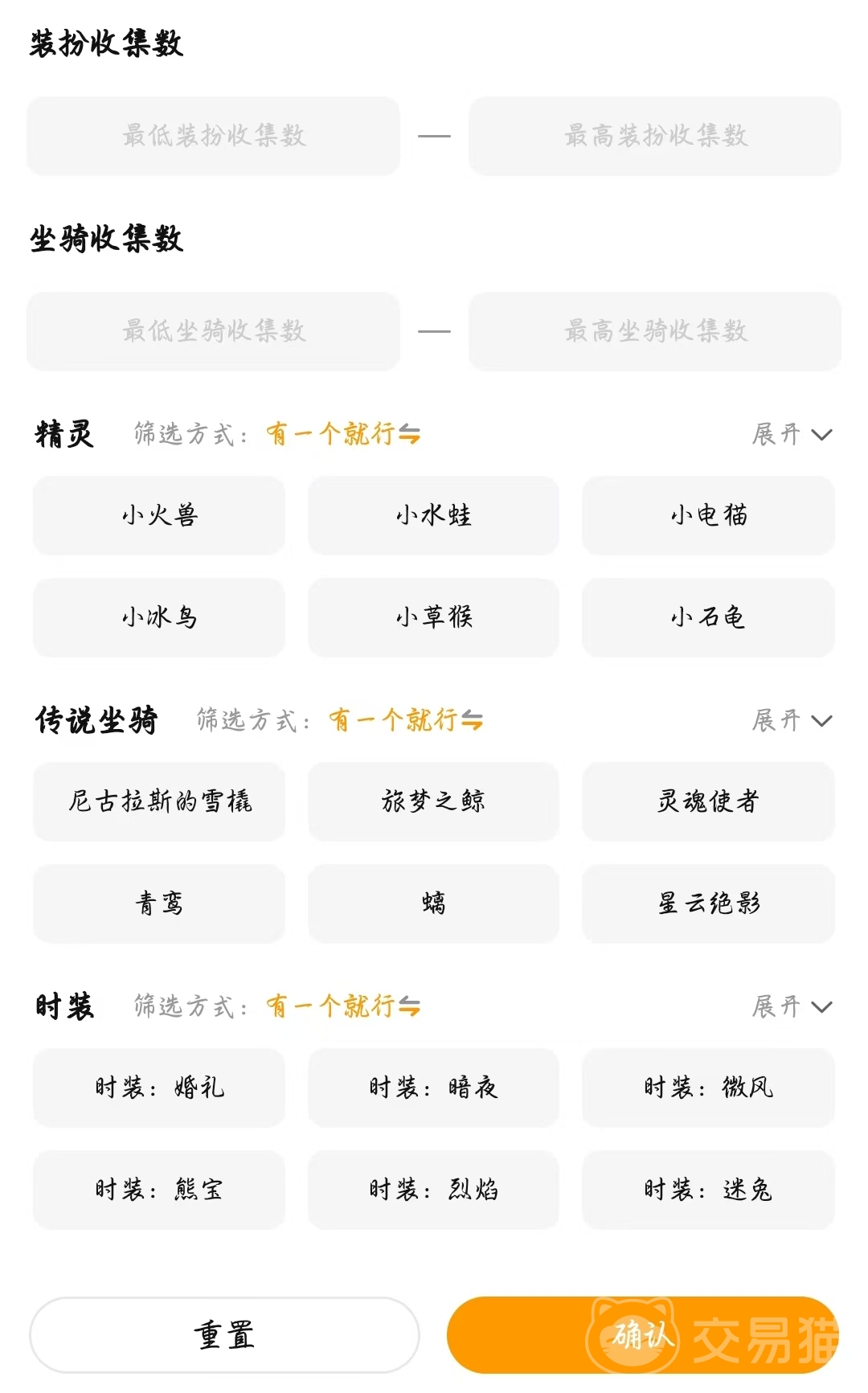Expand the 传说坐骑 section
The height and width of the screenshot is (1393, 868).
pyautogui.click(x=792, y=721)
